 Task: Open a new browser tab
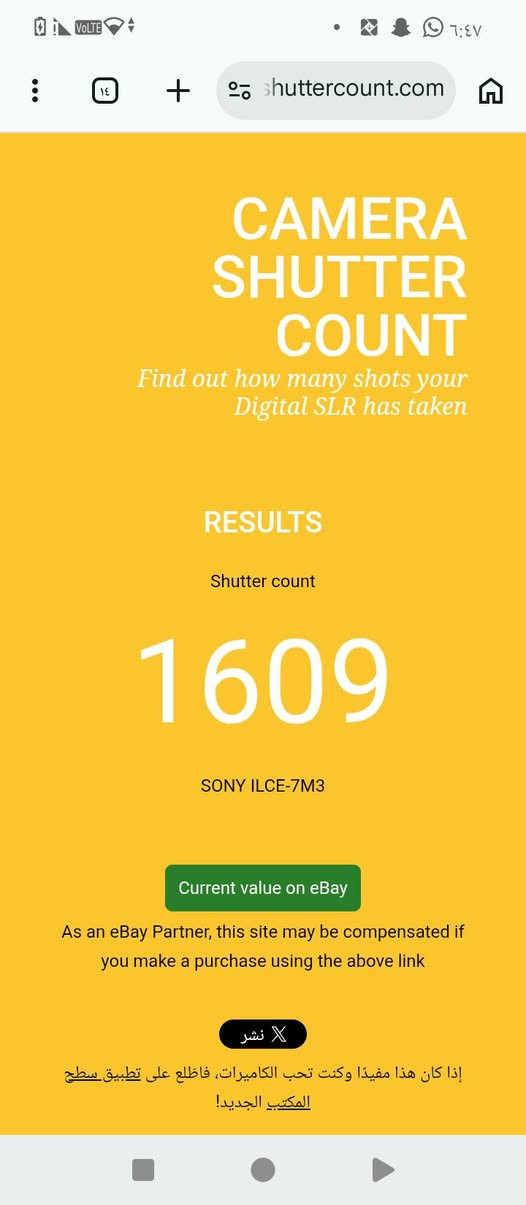tap(178, 91)
